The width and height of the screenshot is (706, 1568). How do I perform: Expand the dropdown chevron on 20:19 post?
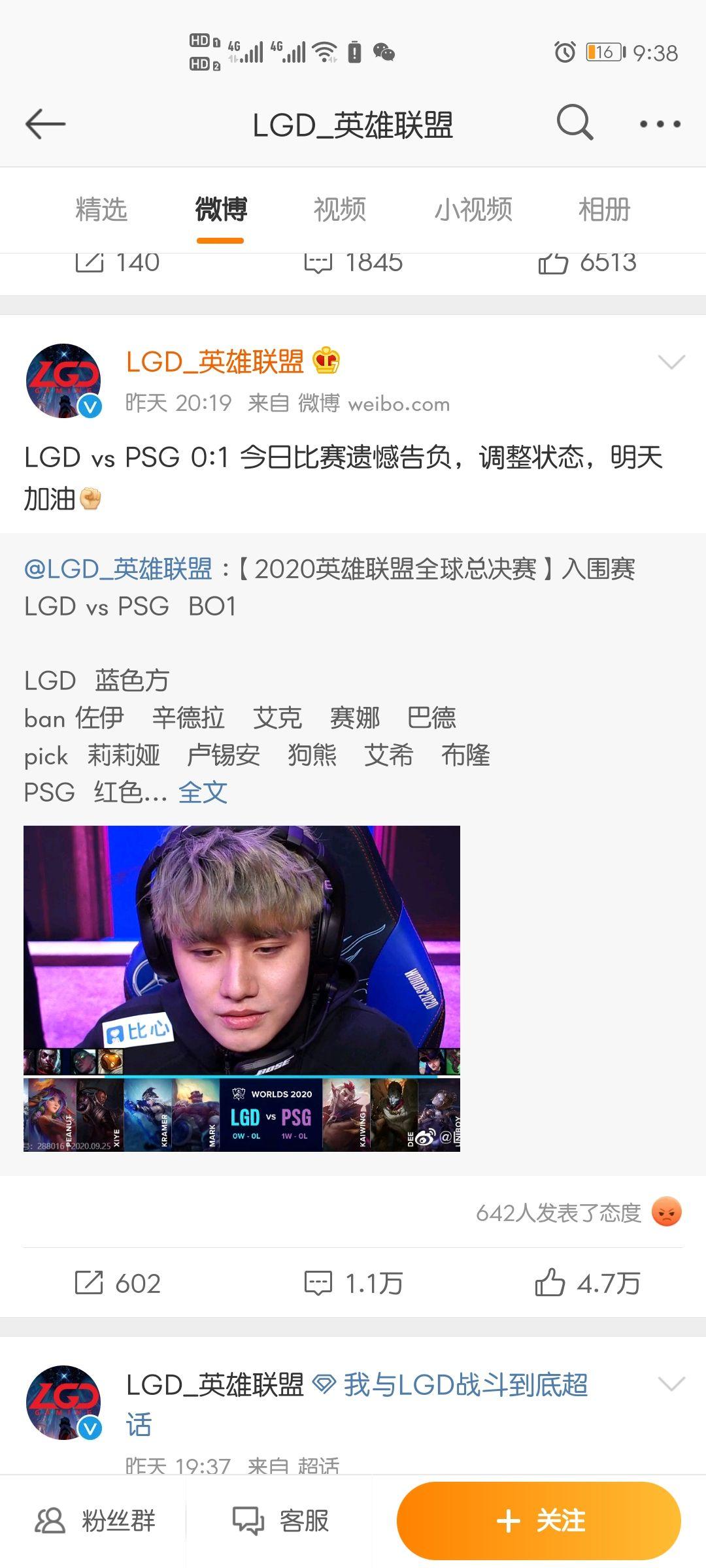(671, 362)
